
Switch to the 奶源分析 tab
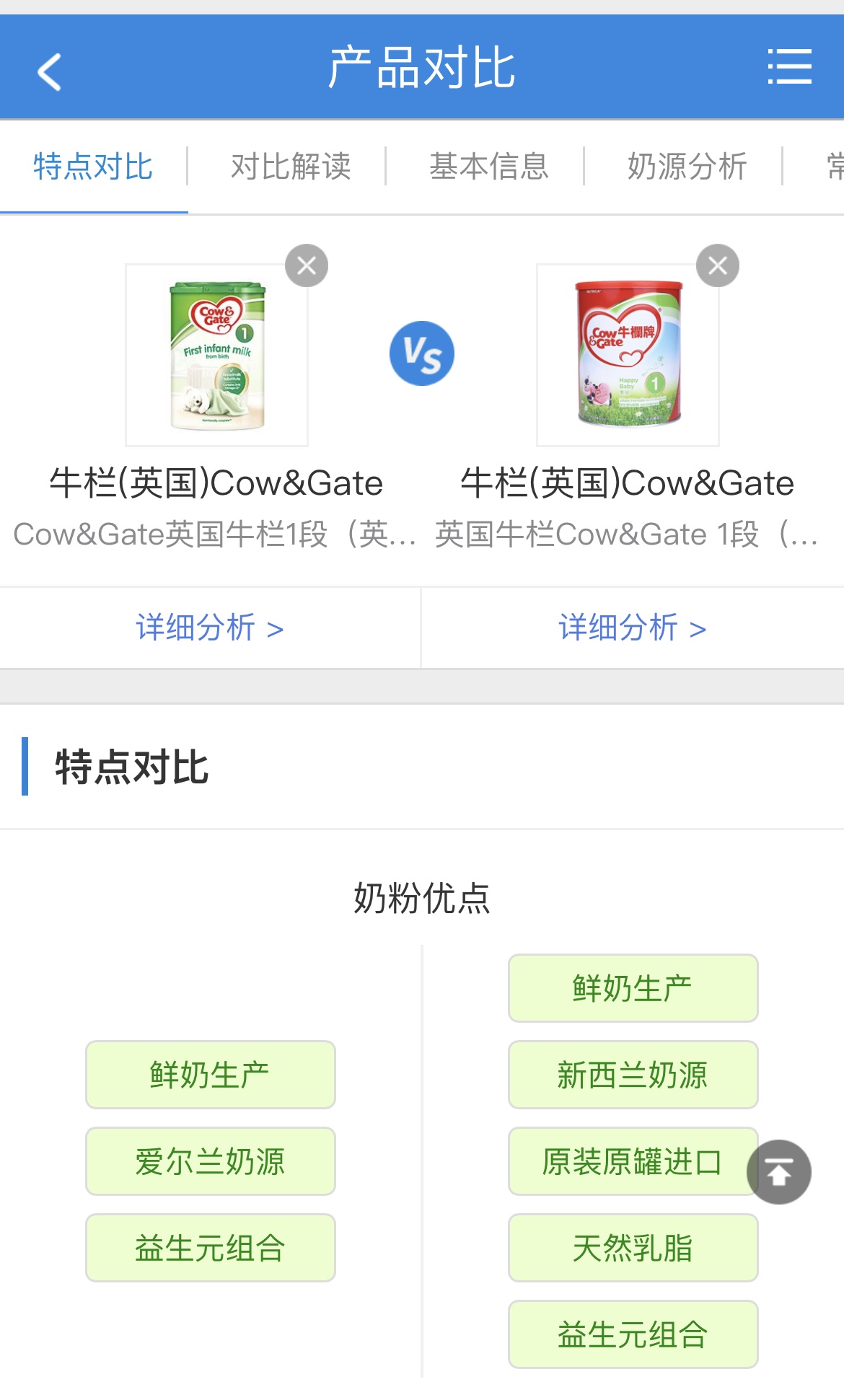coord(687,167)
